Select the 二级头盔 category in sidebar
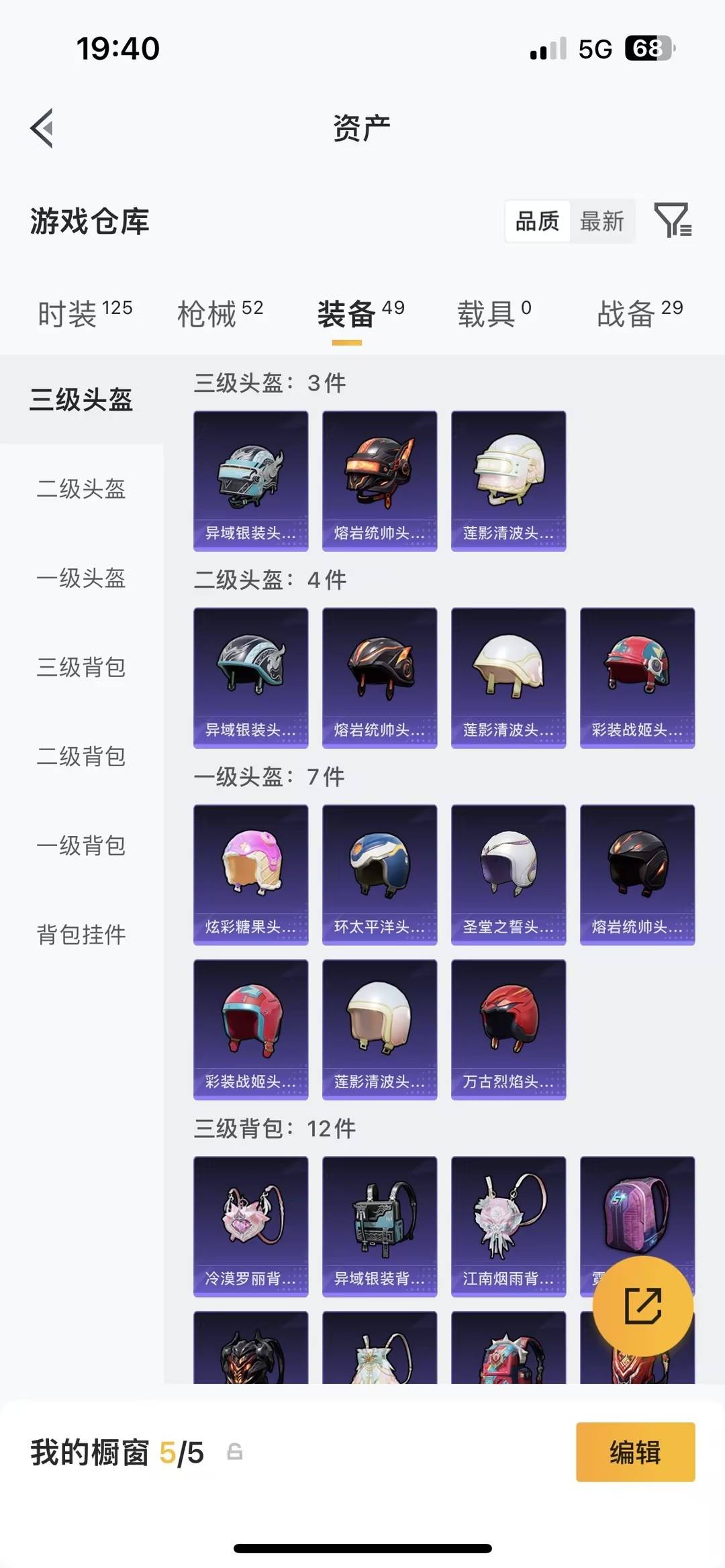 click(81, 490)
